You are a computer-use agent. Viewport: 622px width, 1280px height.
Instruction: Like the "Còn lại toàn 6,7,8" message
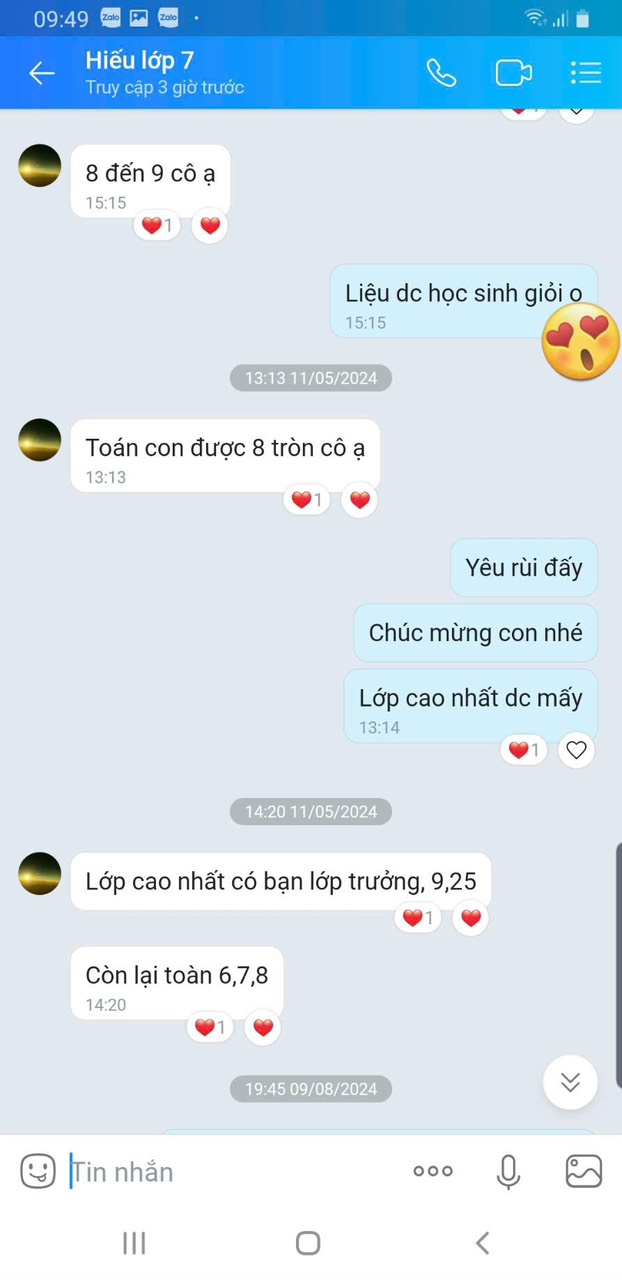click(263, 1027)
